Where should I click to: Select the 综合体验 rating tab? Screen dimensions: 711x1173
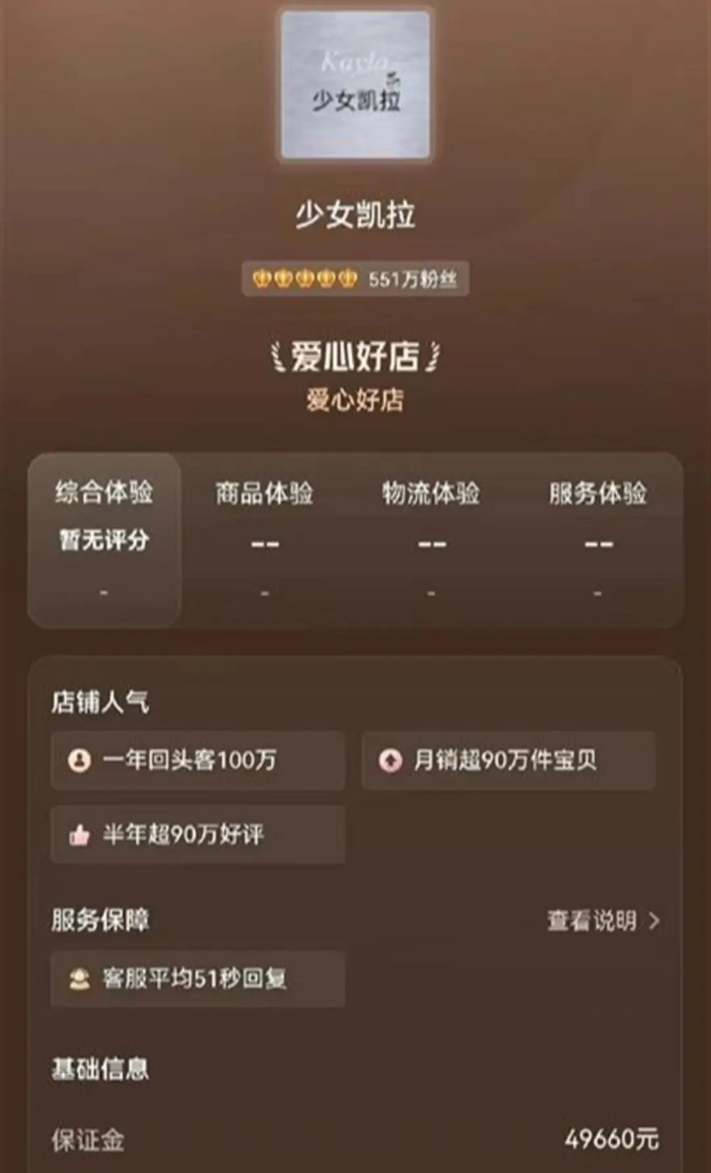(104, 538)
